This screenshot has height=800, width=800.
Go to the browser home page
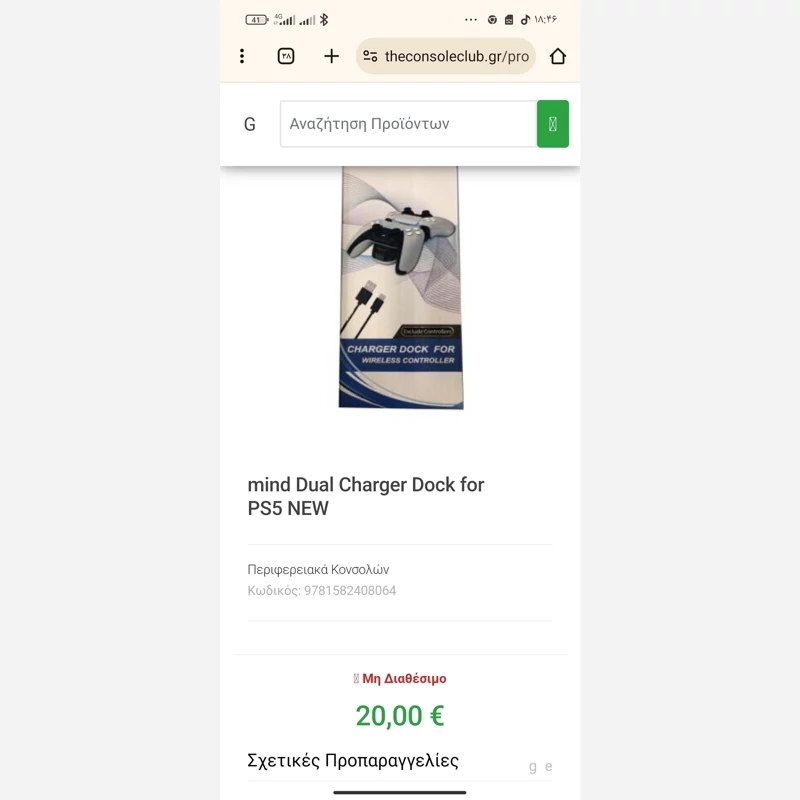point(558,57)
